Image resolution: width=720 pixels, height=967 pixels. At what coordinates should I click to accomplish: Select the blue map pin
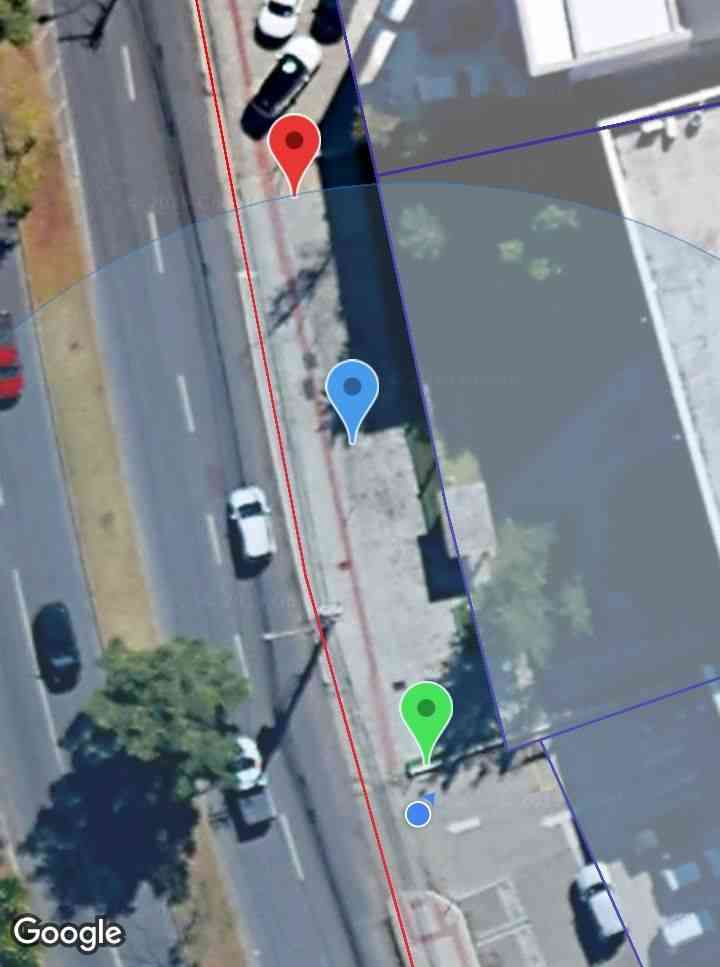pos(352,393)
